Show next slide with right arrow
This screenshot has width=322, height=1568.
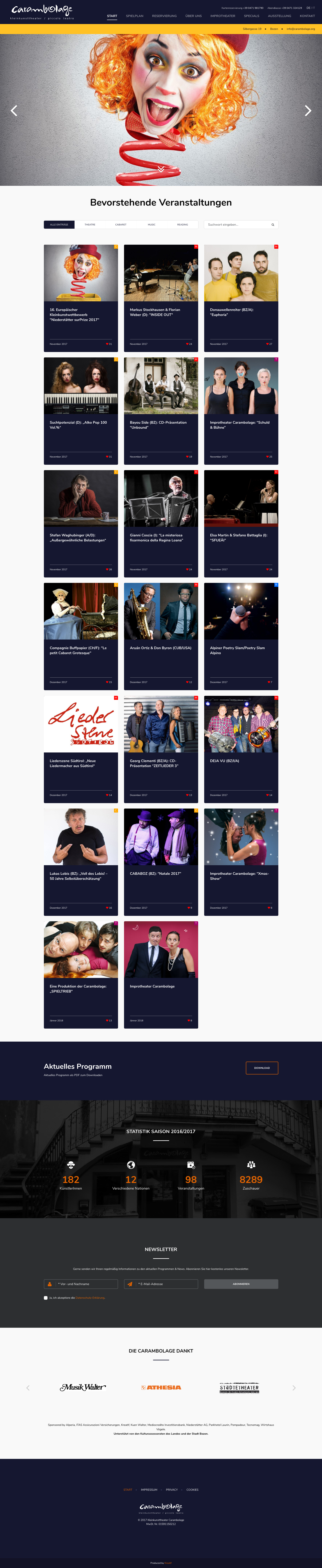click(x=307, y=111)
